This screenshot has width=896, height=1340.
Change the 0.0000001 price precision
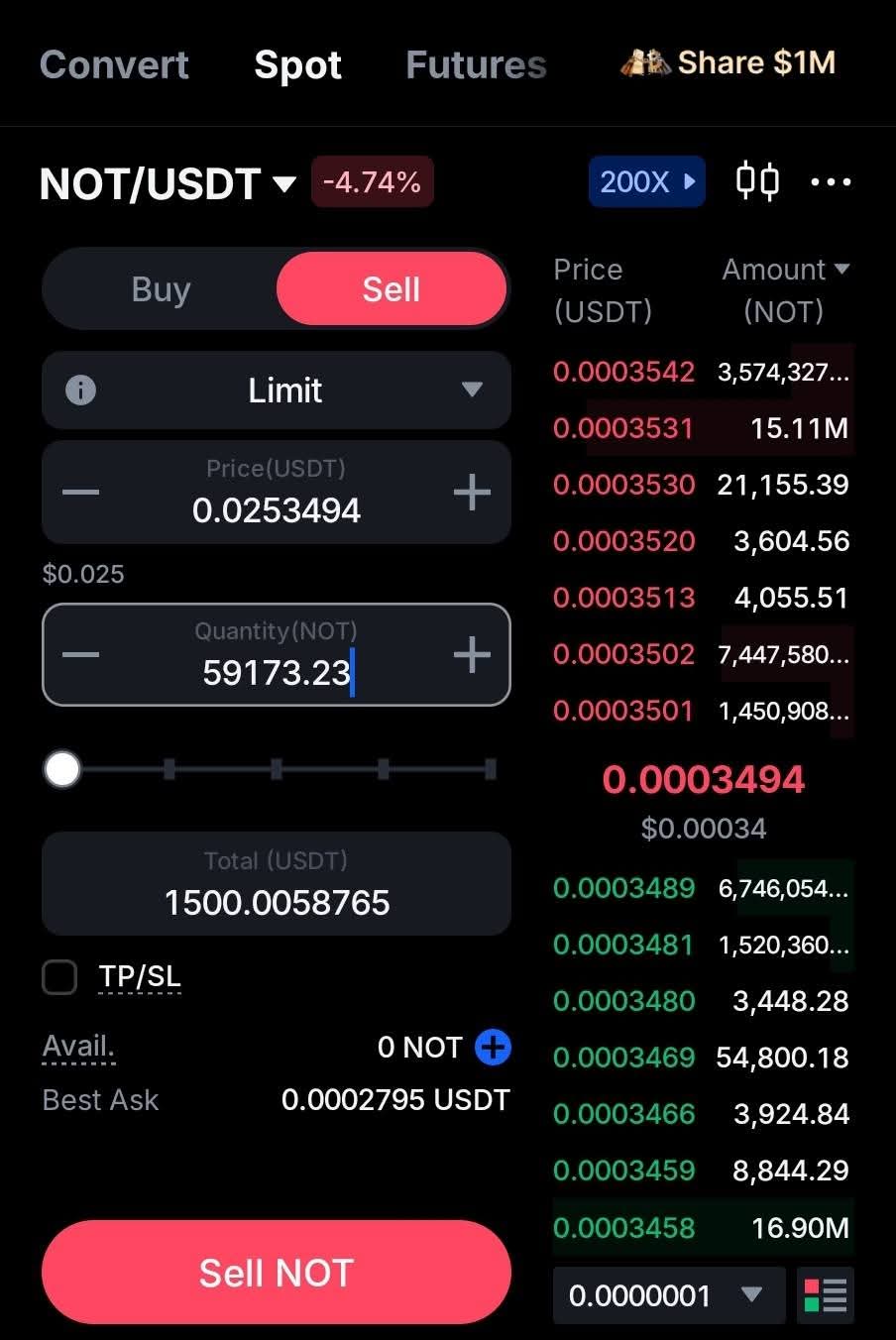(667, 1295)
